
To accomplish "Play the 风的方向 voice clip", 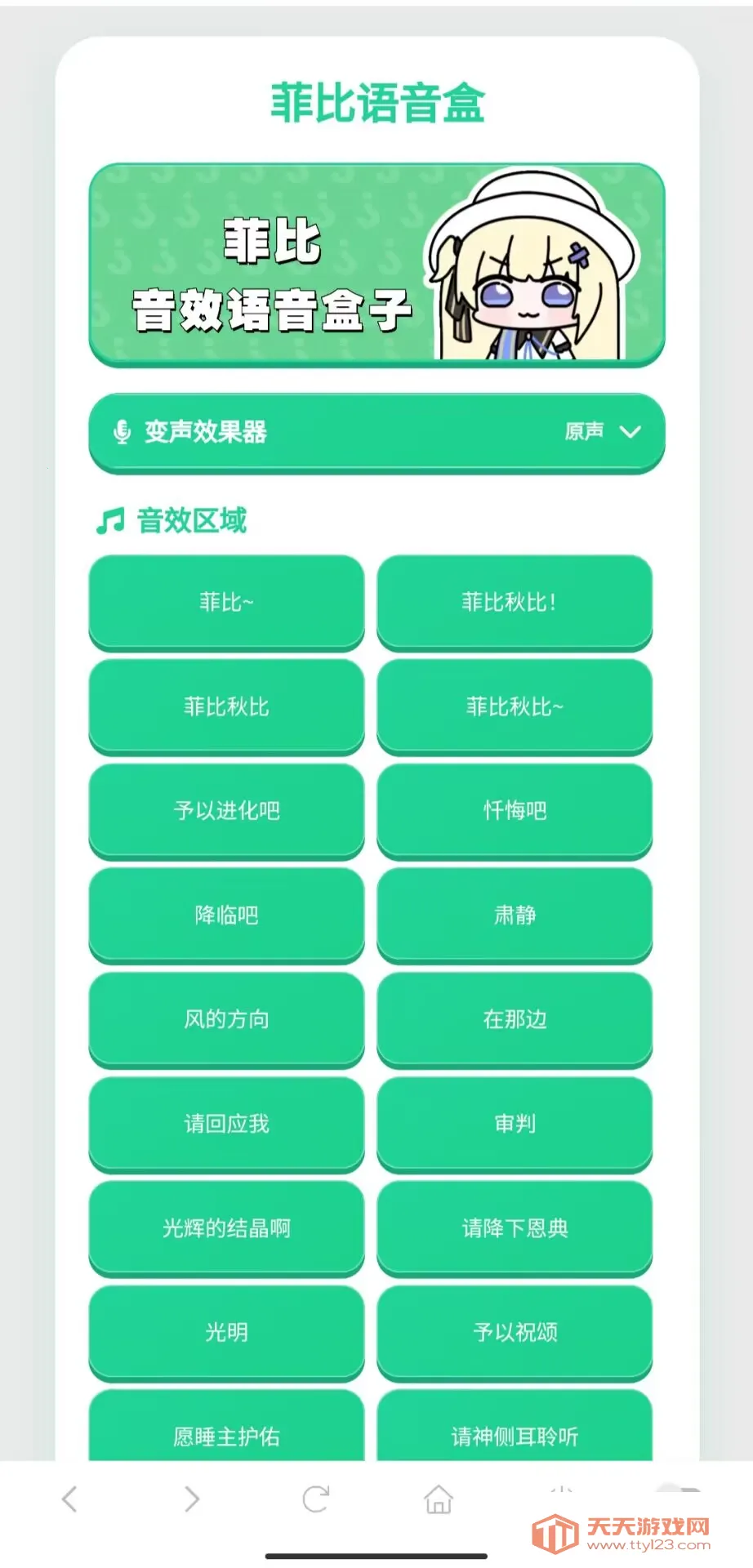I will tap(226, 1019).
